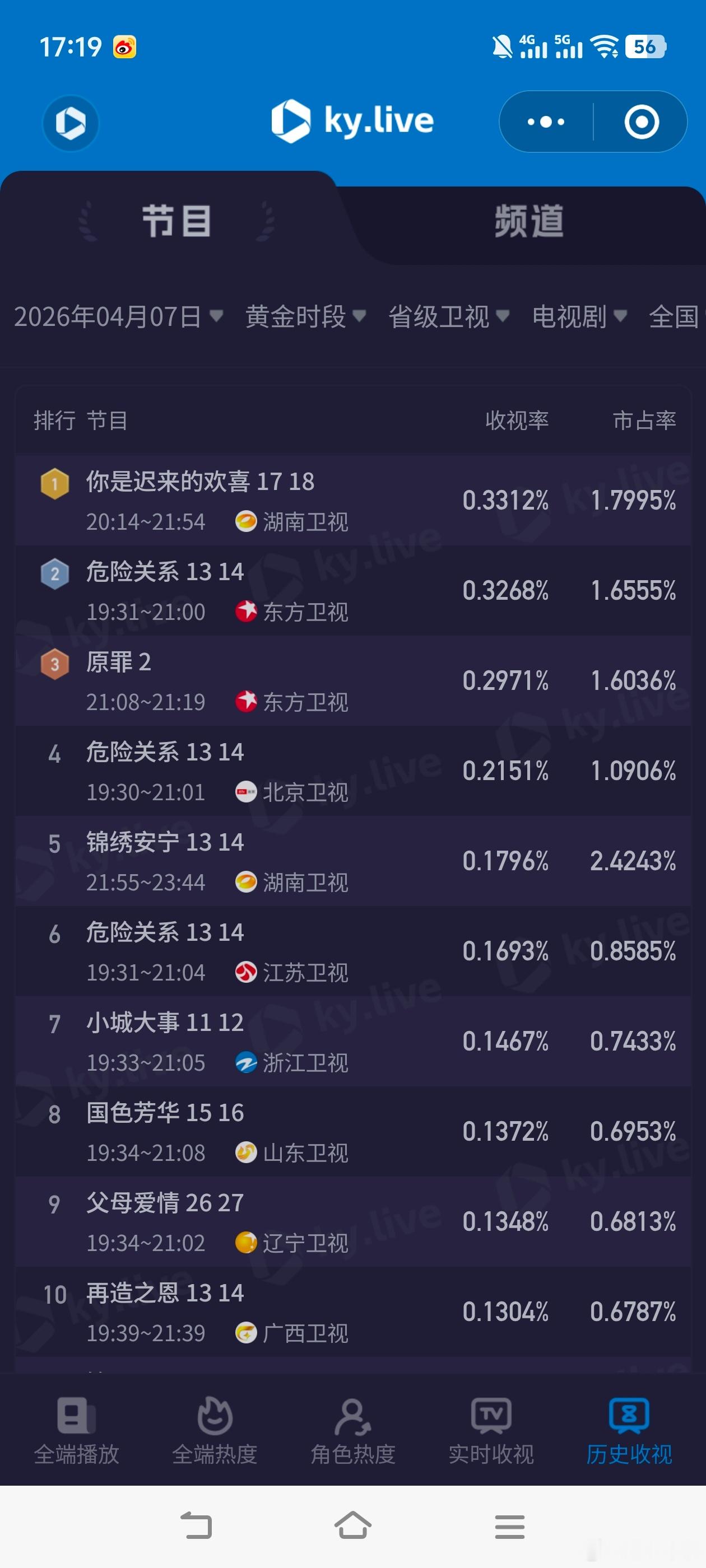The width and height of the screenshot is (706, 1568).
Task: Select the 山东卫视 icon next to 国色芳华
Action: (245, 1152)
